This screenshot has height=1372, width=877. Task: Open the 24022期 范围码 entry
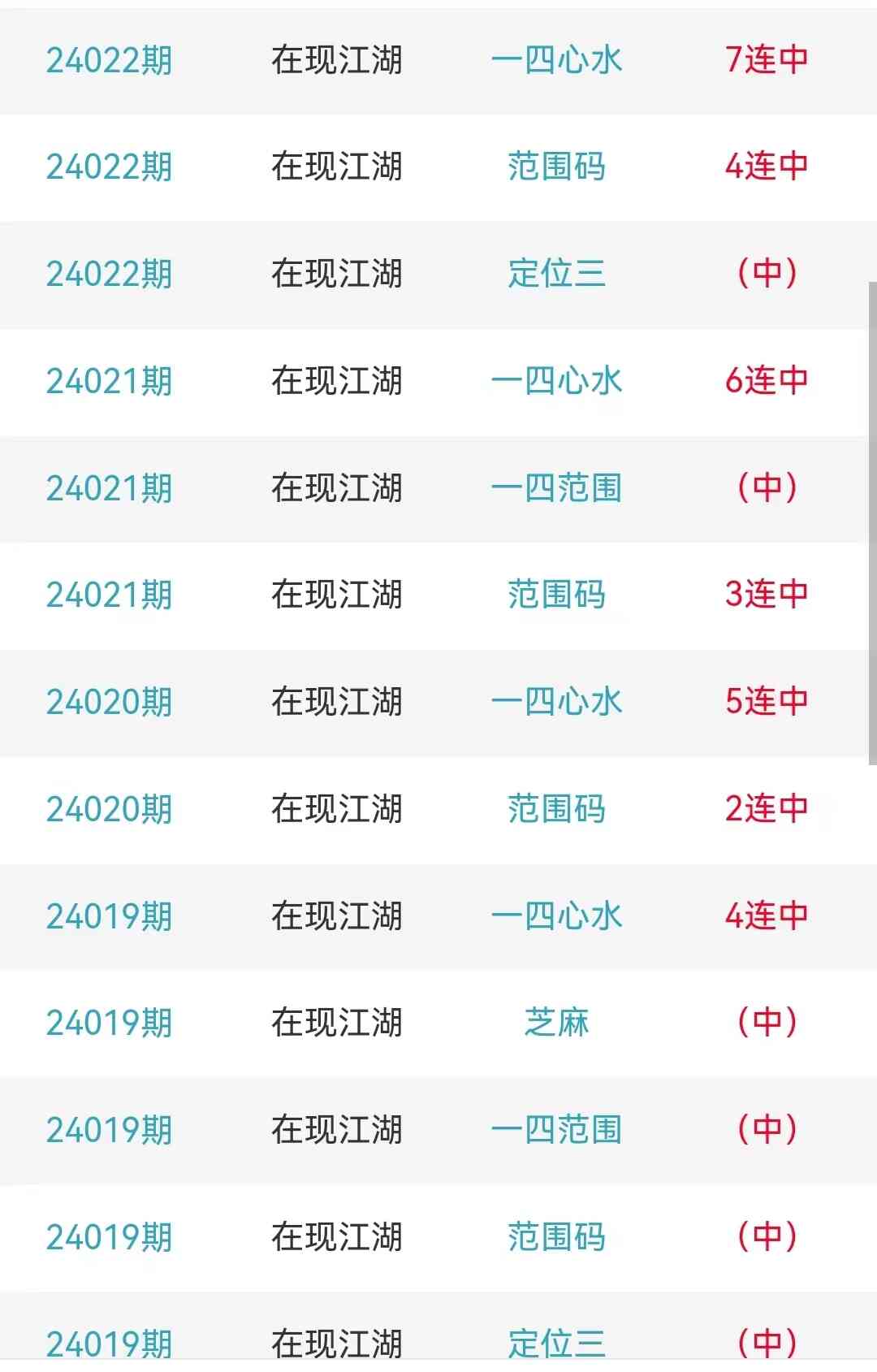coord(556,167)
